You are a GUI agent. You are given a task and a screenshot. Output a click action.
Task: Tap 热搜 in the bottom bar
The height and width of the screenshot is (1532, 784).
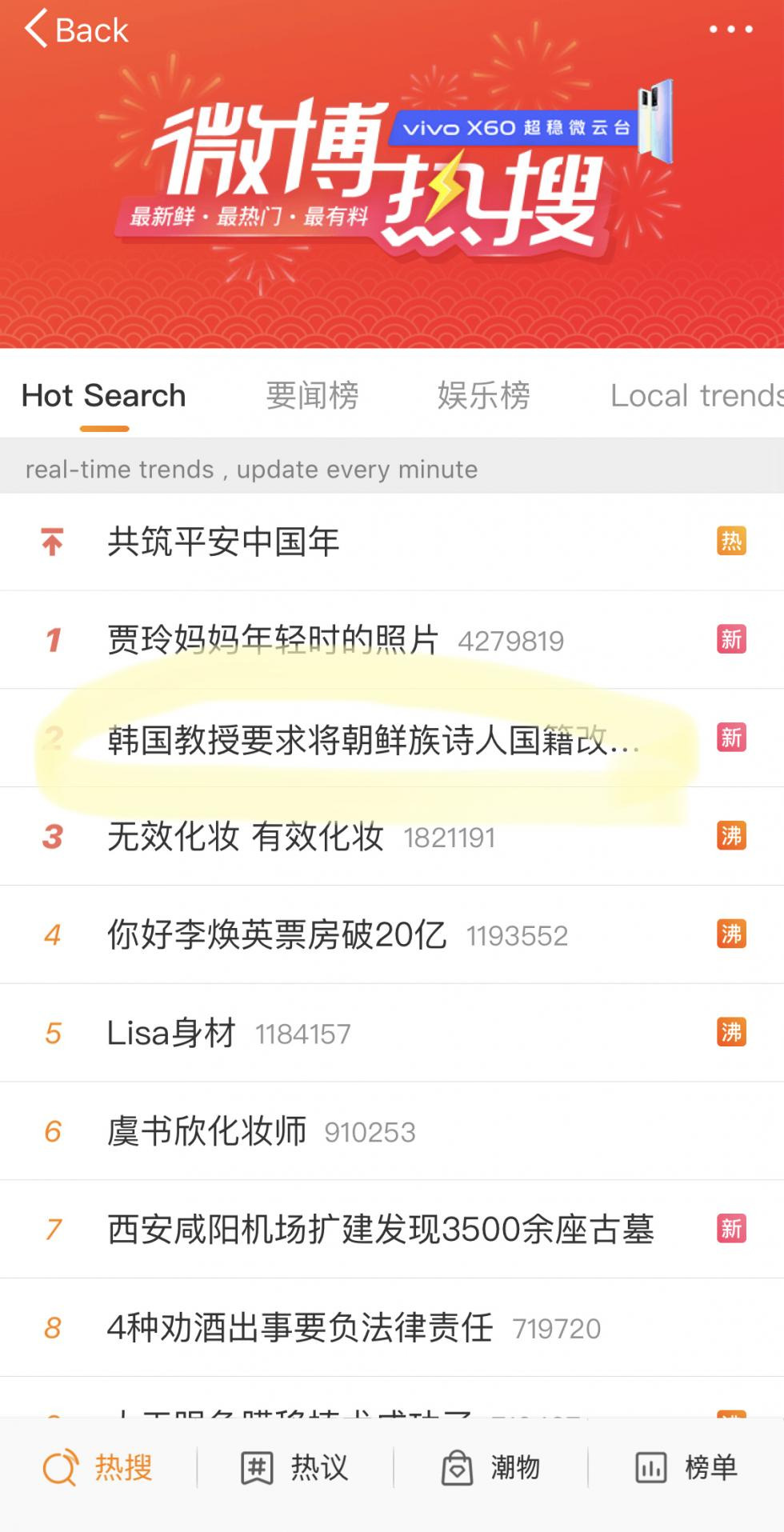pos(98,1468)
